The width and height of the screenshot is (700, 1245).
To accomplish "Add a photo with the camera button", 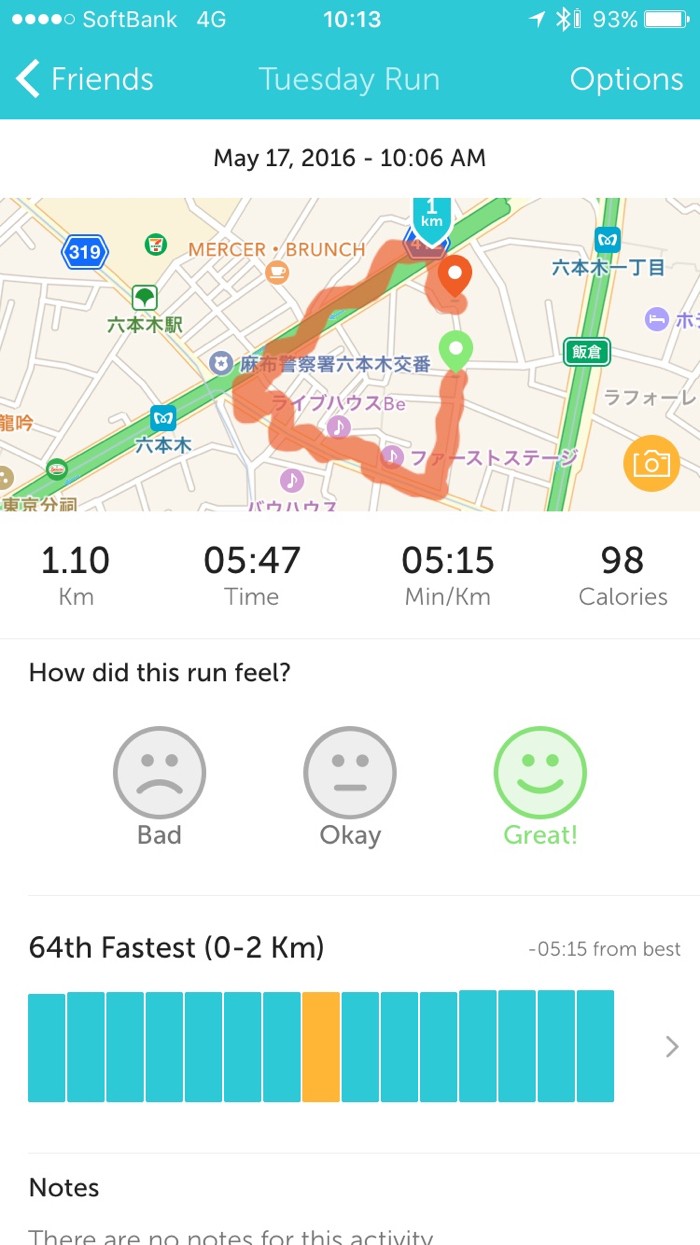I will (x=651, y=464).
